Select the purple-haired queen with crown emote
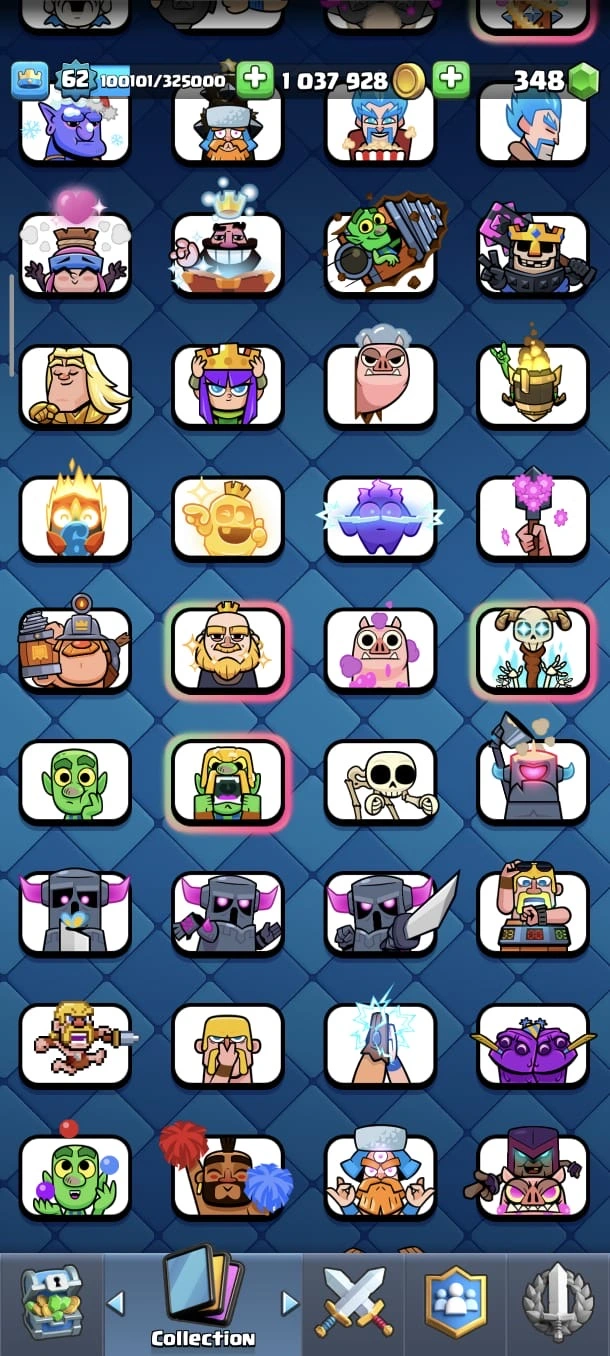Image resolution: width=610 pixels, height=1356 pixels. [228, 385]
